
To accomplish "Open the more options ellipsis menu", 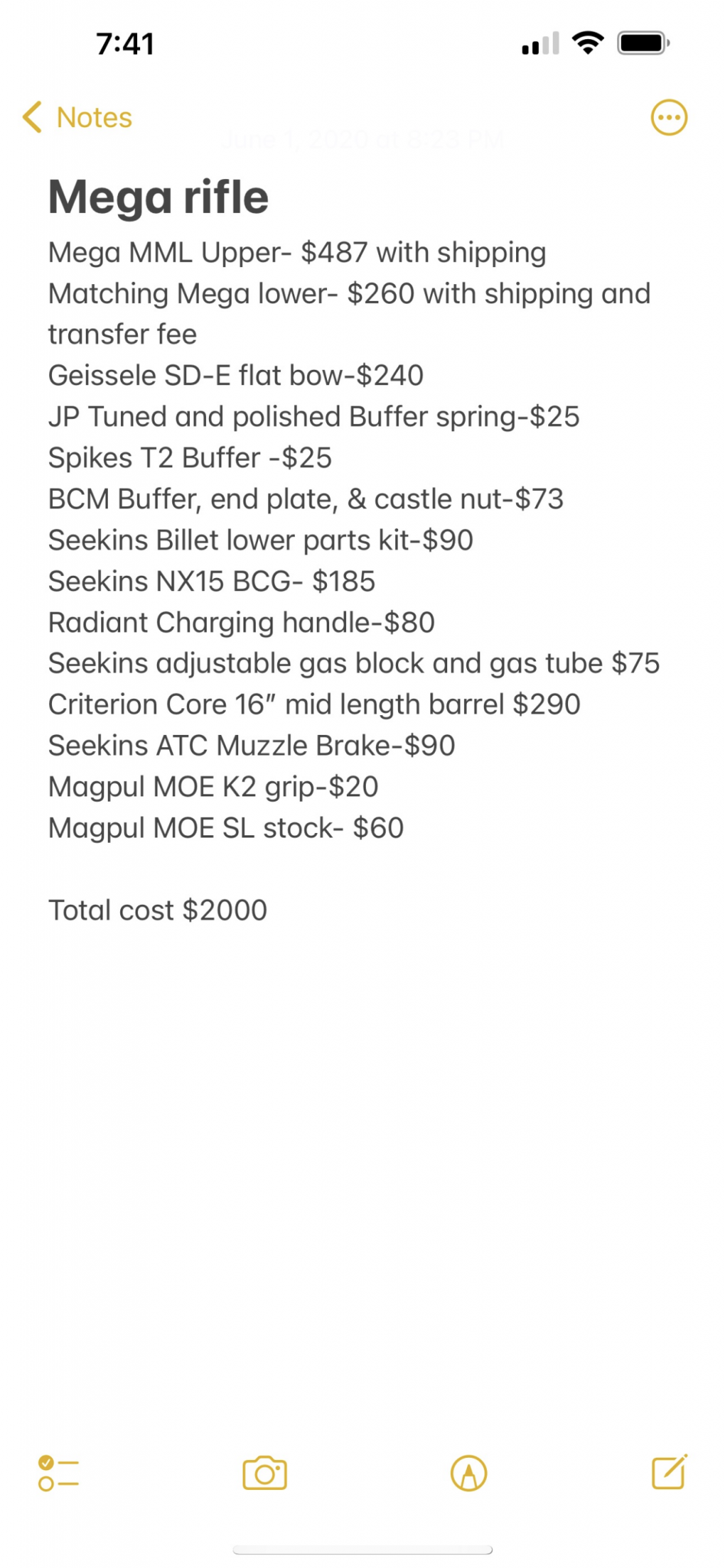I will (668, 118).
